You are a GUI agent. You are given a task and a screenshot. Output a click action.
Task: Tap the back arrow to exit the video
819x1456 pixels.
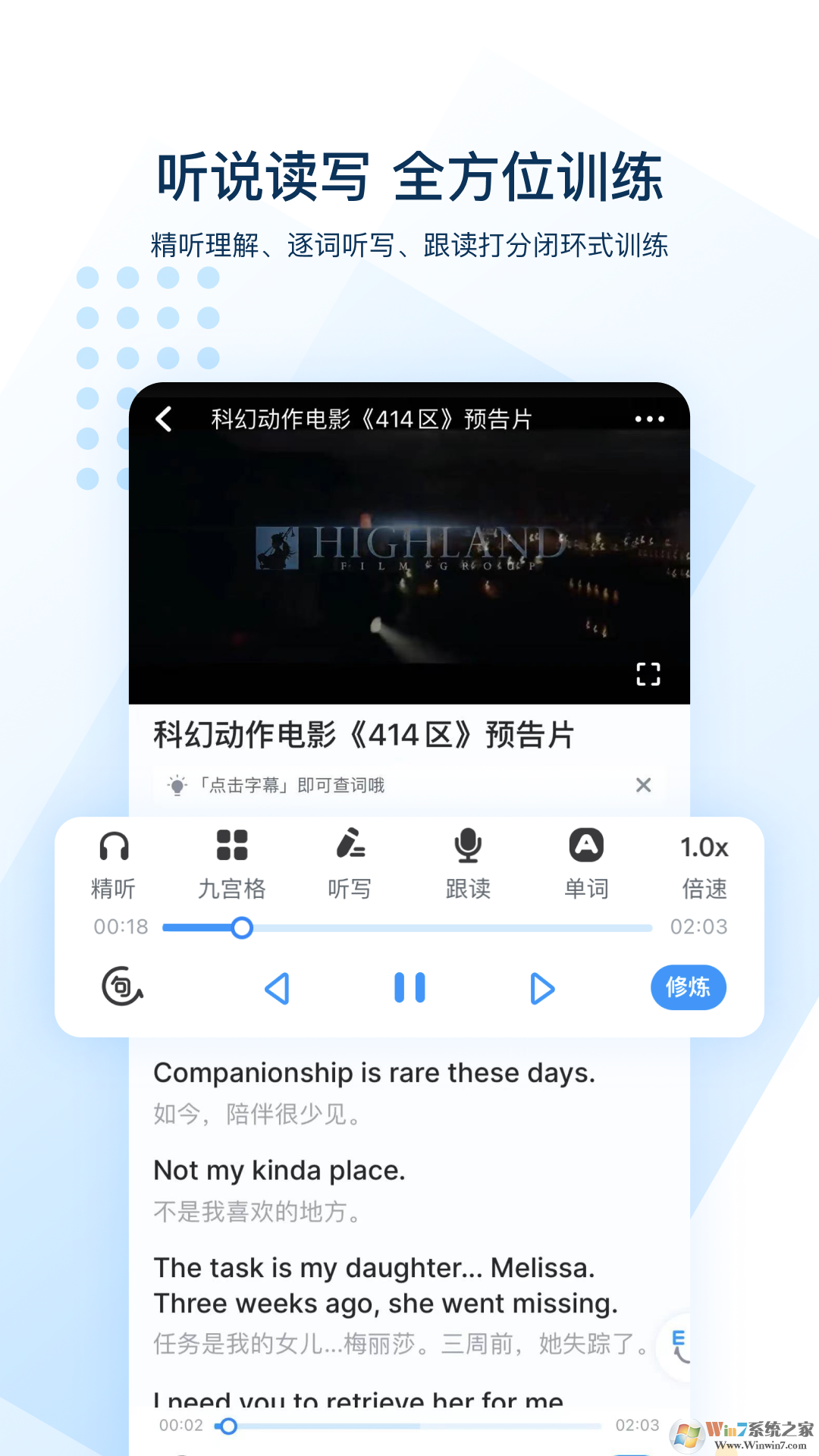165,418
